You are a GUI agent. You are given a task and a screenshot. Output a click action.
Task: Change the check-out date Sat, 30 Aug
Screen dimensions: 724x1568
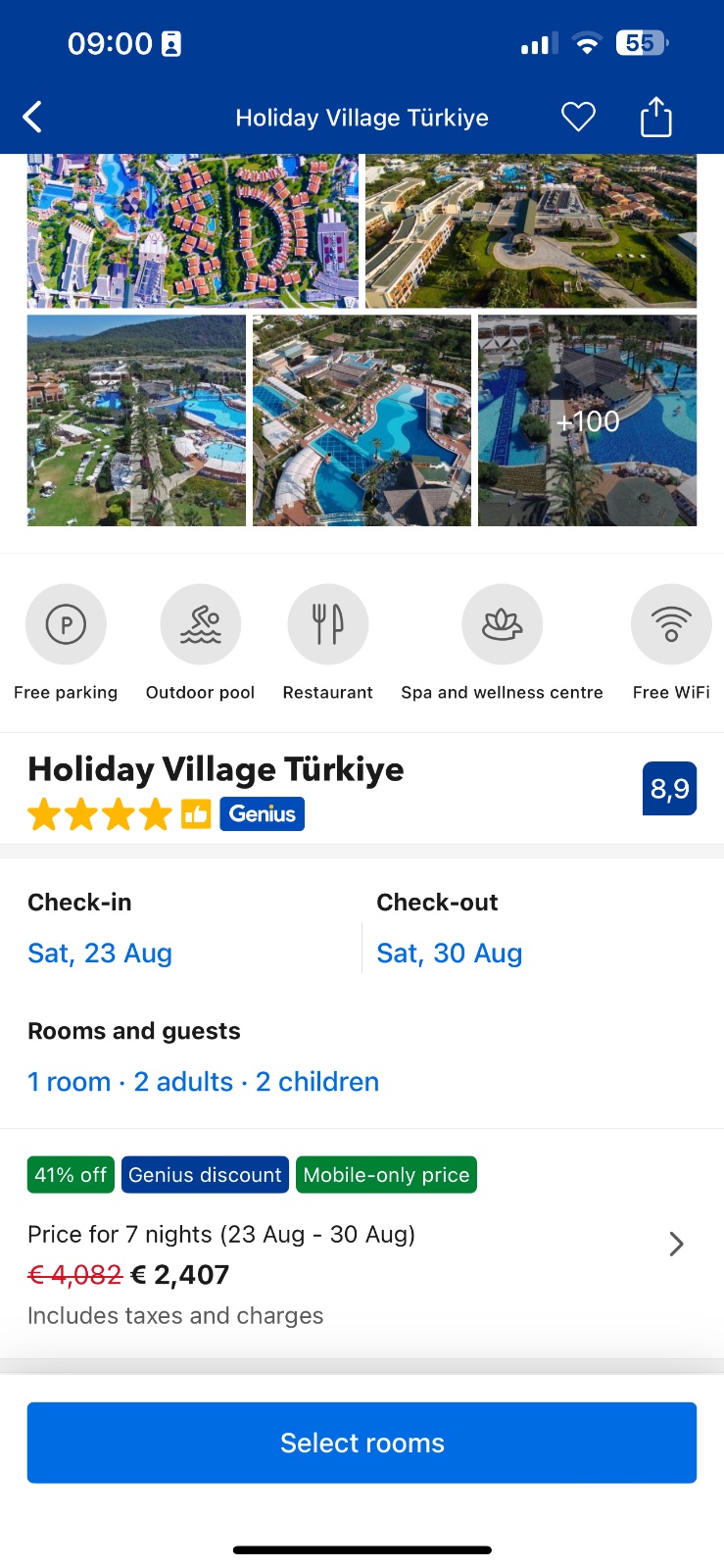pyautogui.click(x=449, y=953)
